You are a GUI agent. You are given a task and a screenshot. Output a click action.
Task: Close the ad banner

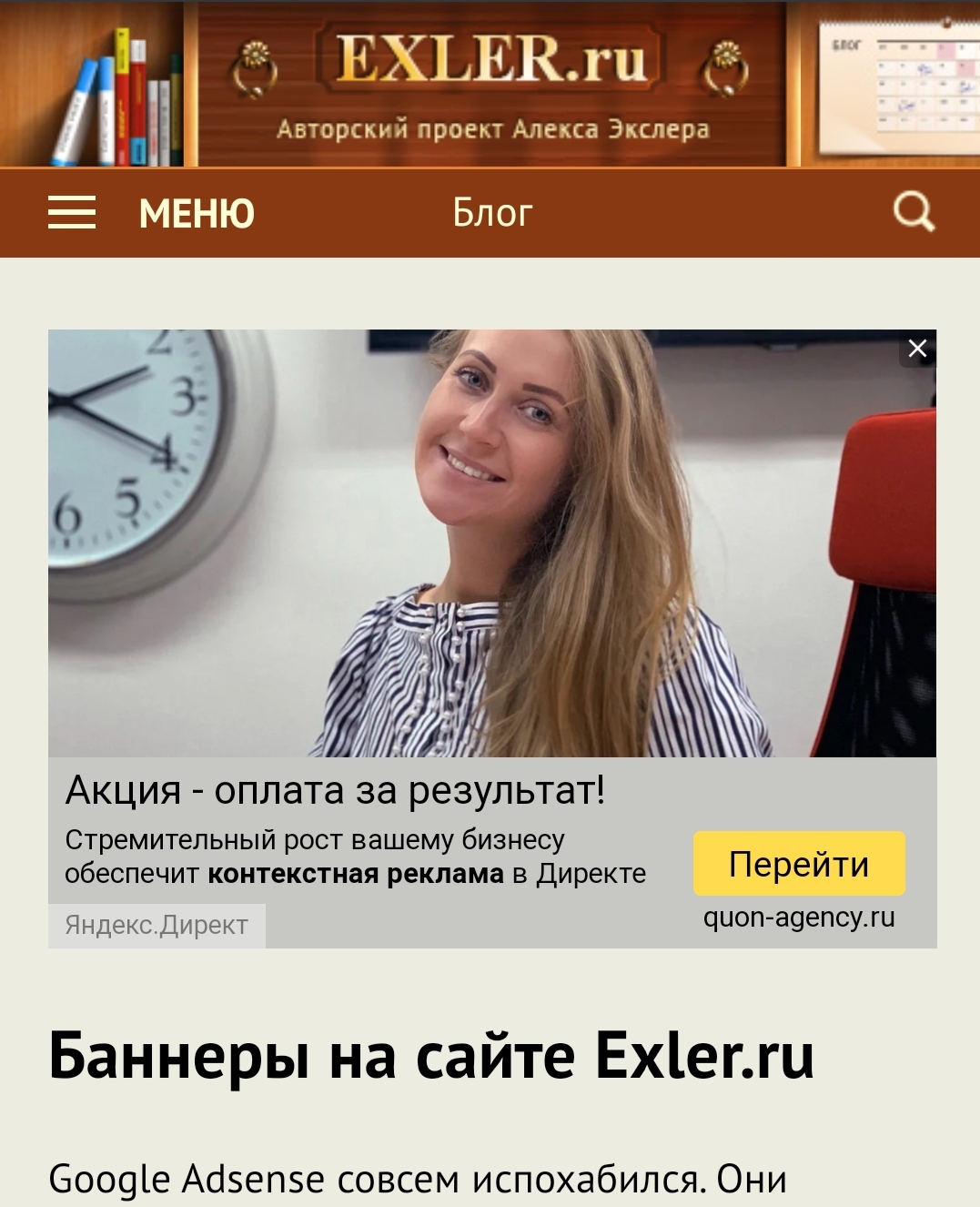pos(917,349)
